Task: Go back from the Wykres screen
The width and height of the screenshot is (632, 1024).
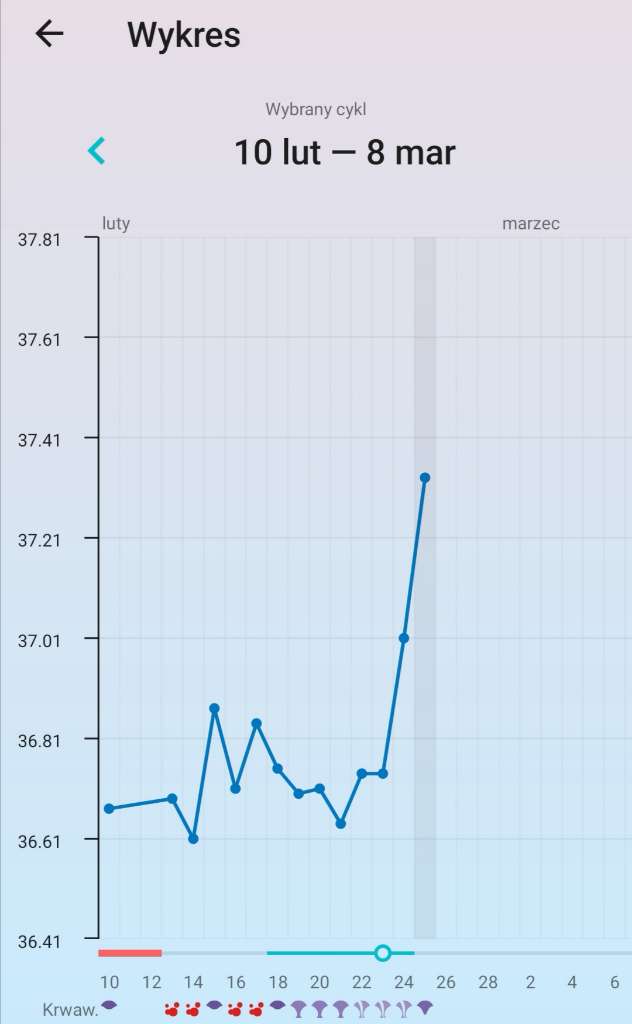Action: click(x=49, y=34)
